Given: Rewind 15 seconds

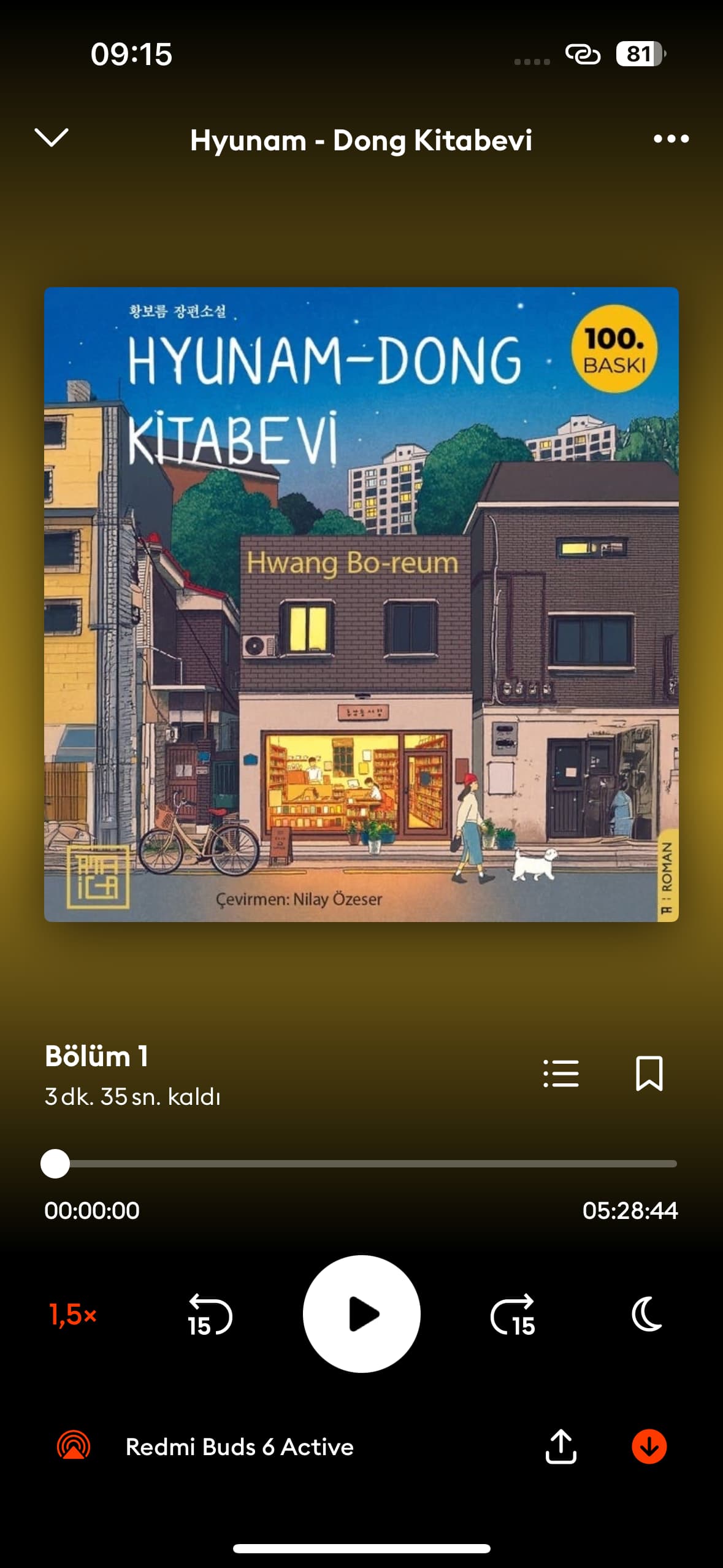Looking at the screenshot, I should [x=209, y=1315].
